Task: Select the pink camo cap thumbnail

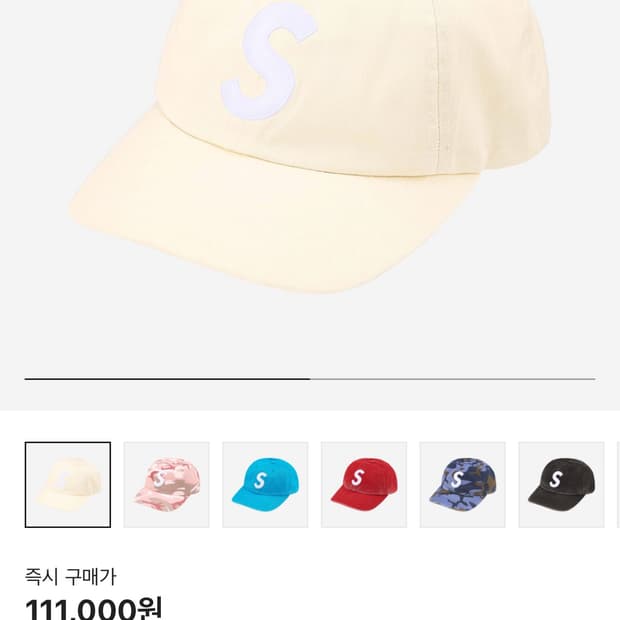Action: [x=166, y=485]
